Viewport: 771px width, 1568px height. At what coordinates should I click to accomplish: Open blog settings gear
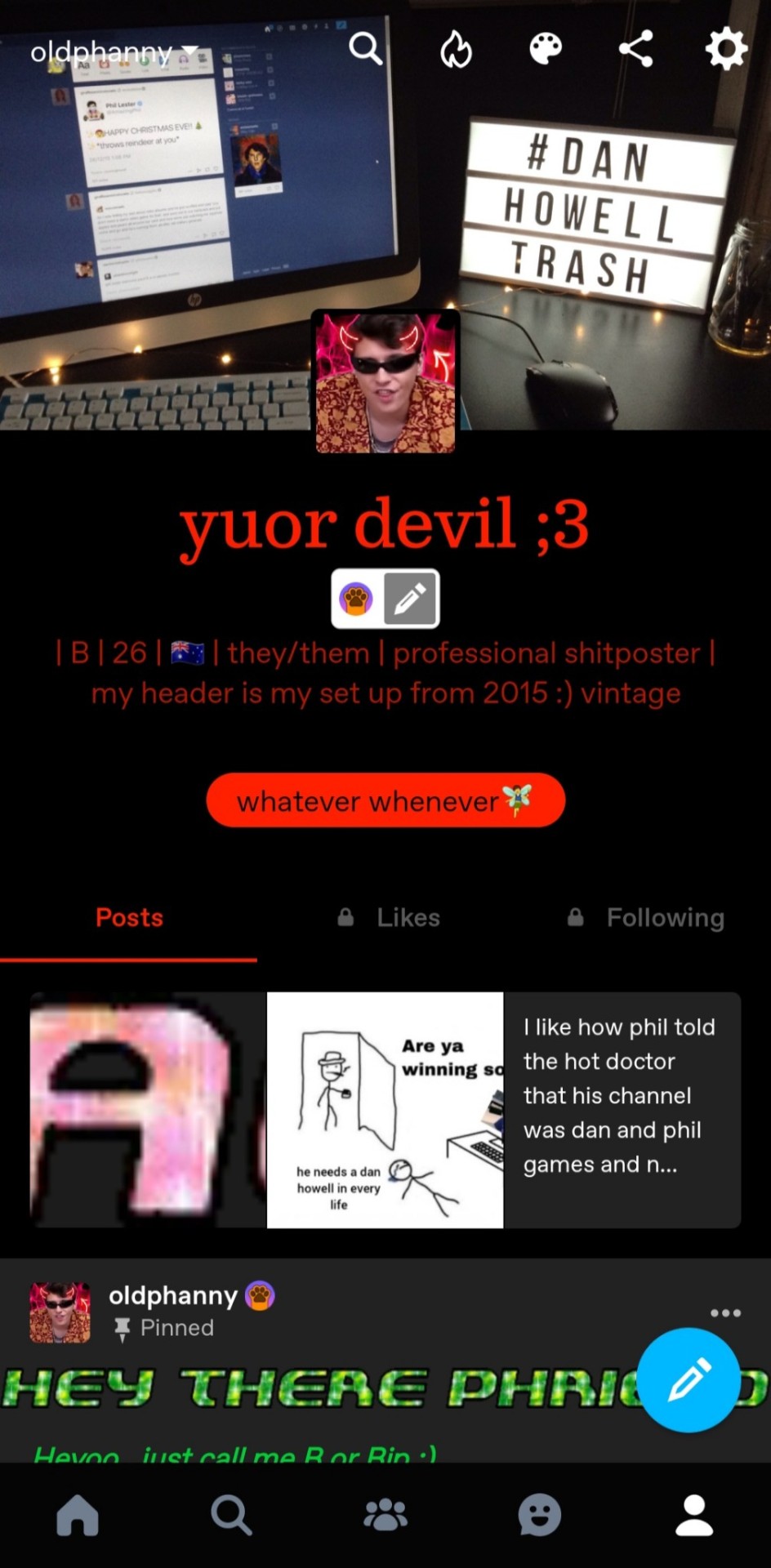726,49
